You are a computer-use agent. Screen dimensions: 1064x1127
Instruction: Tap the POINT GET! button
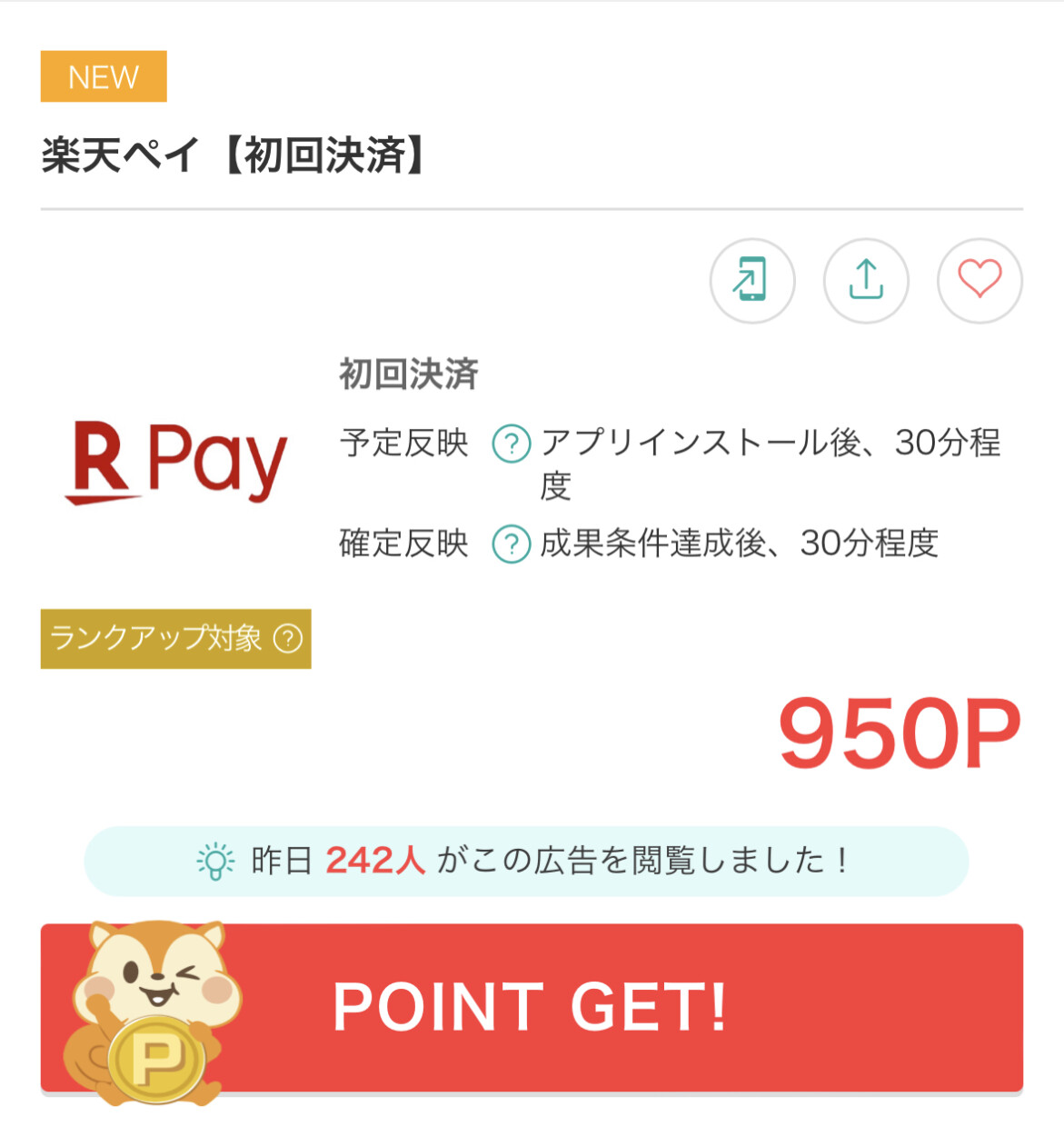click(x=532, y=1008)
